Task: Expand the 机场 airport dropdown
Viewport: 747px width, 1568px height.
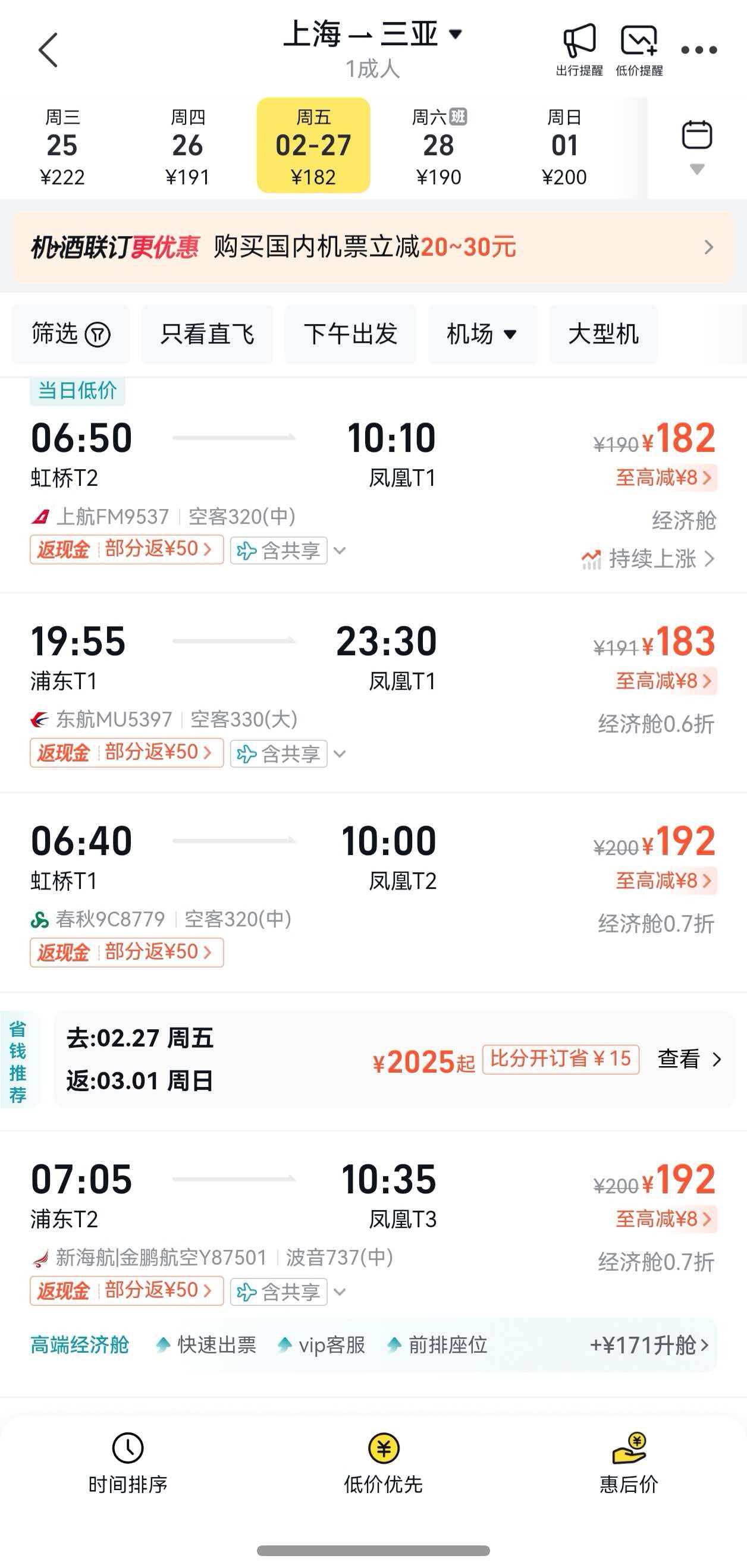Action: (x=482, y=334)
